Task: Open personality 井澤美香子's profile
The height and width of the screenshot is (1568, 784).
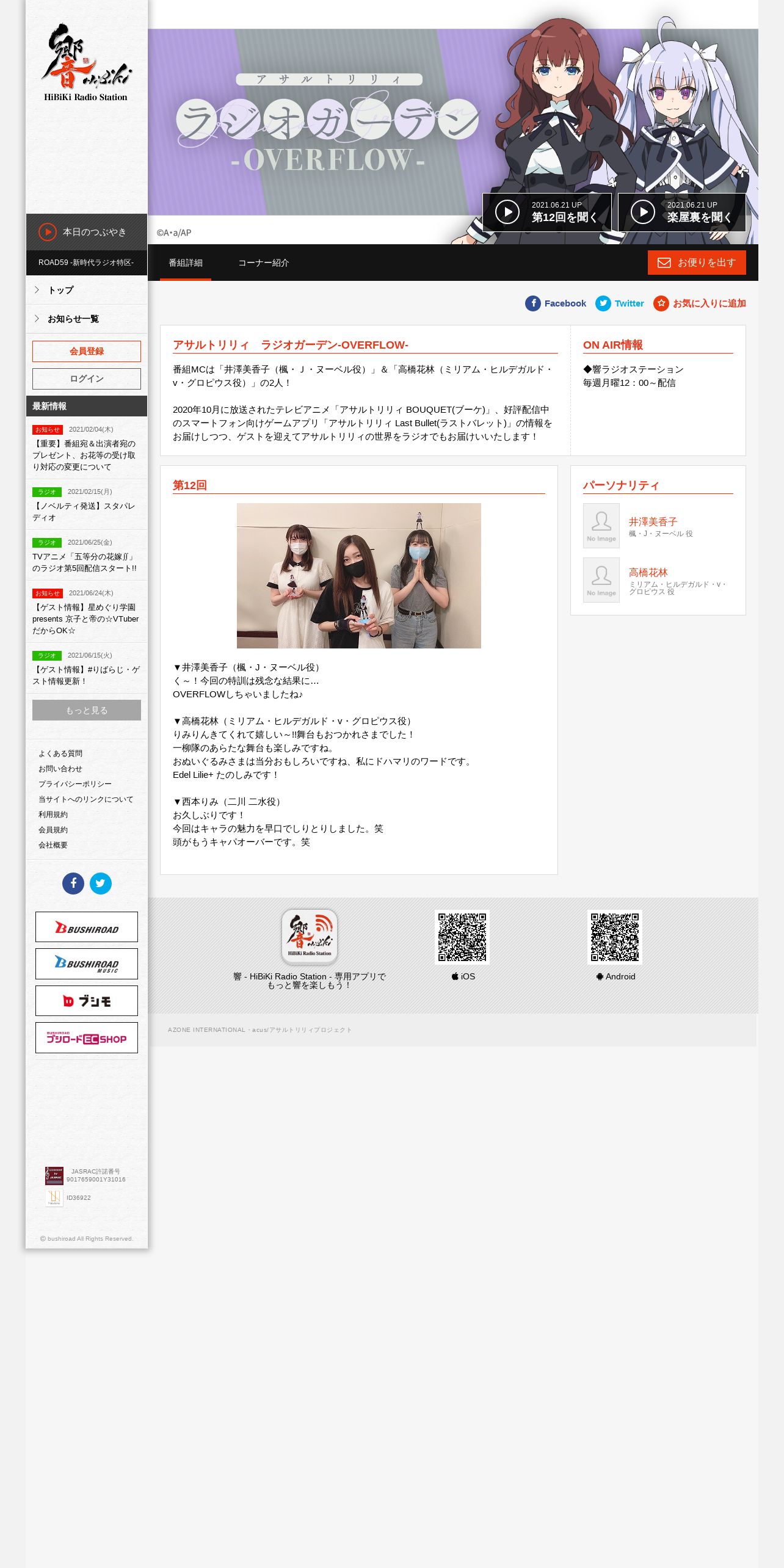Action: [x=653, y=521]
